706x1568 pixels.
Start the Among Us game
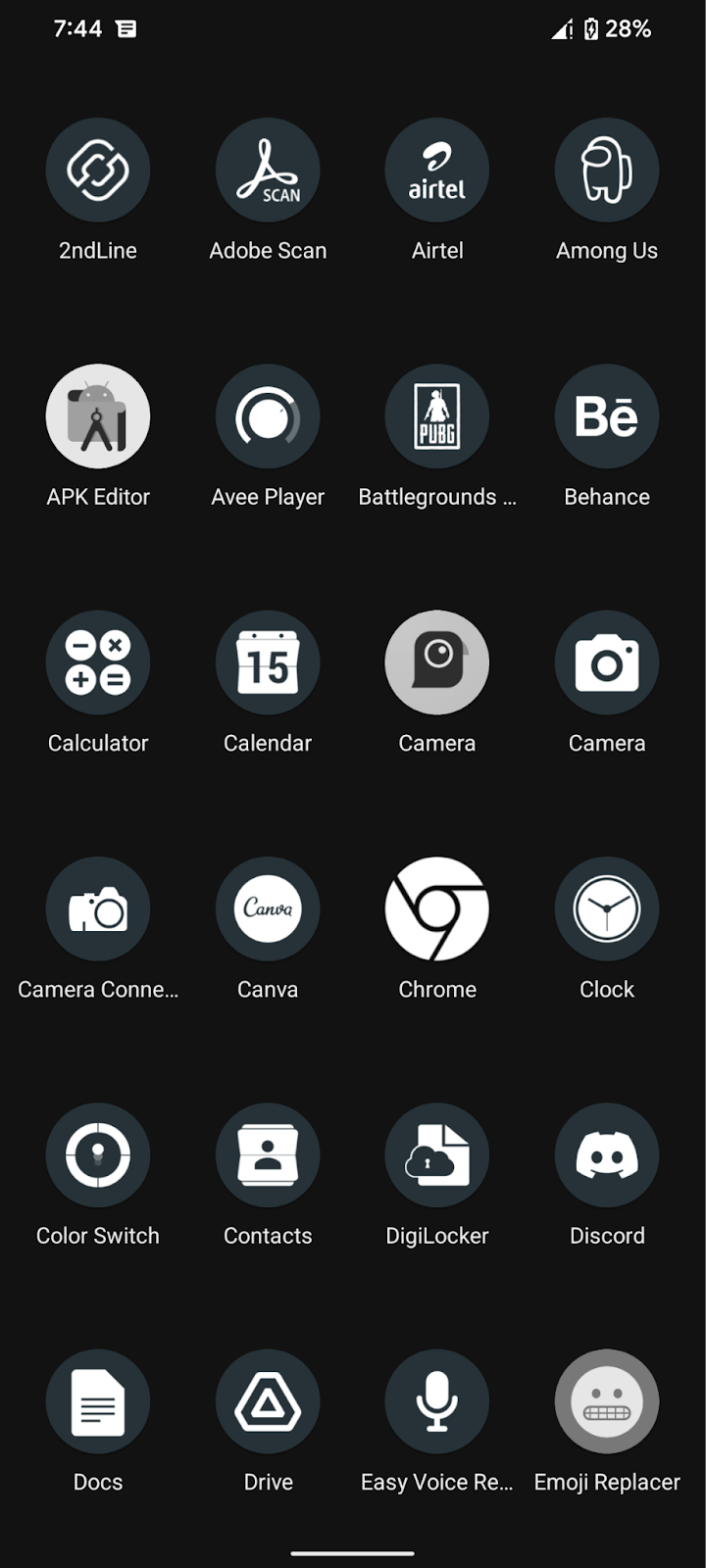click(607, 171)
